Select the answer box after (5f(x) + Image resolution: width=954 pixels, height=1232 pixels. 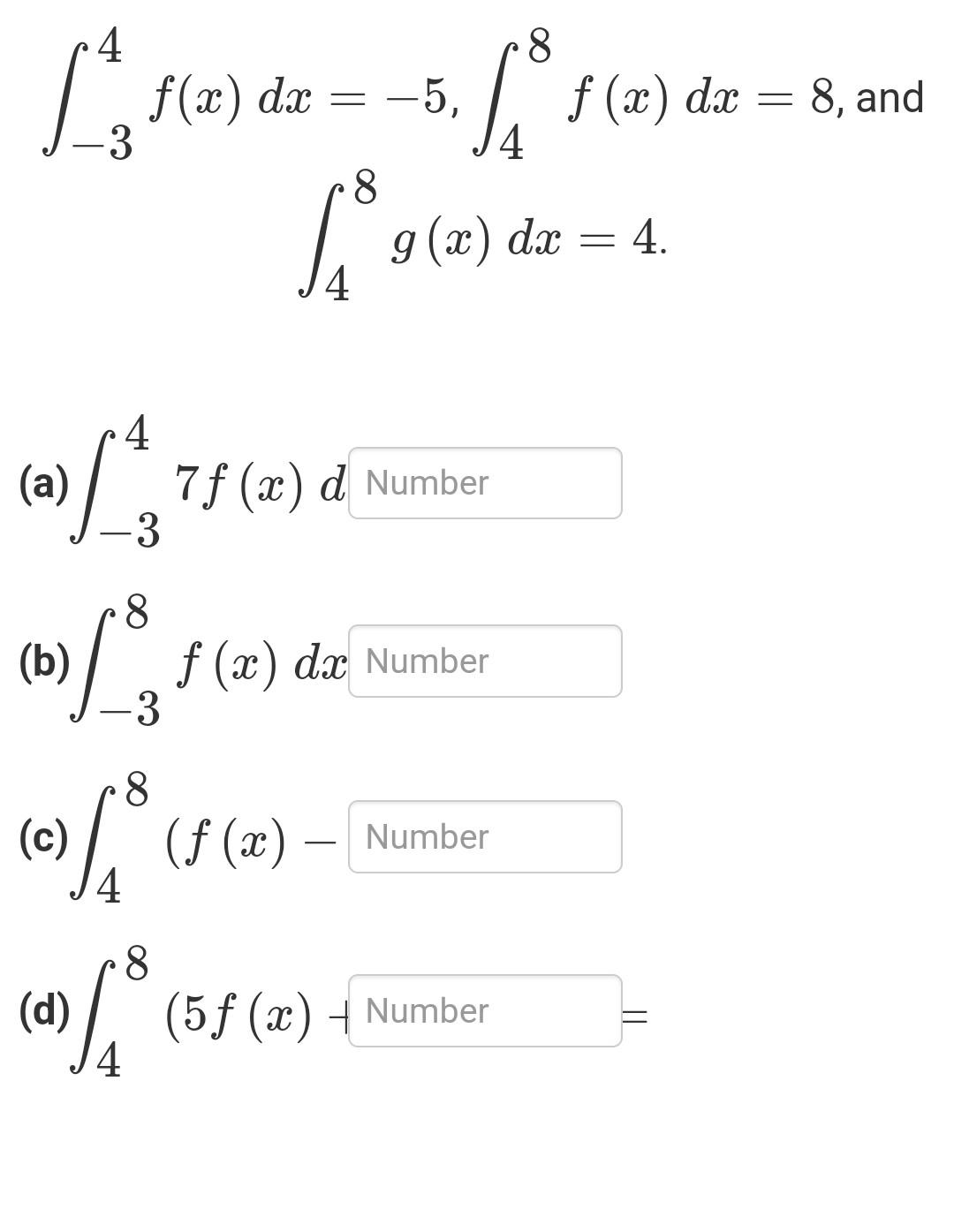click(485, 1011)
